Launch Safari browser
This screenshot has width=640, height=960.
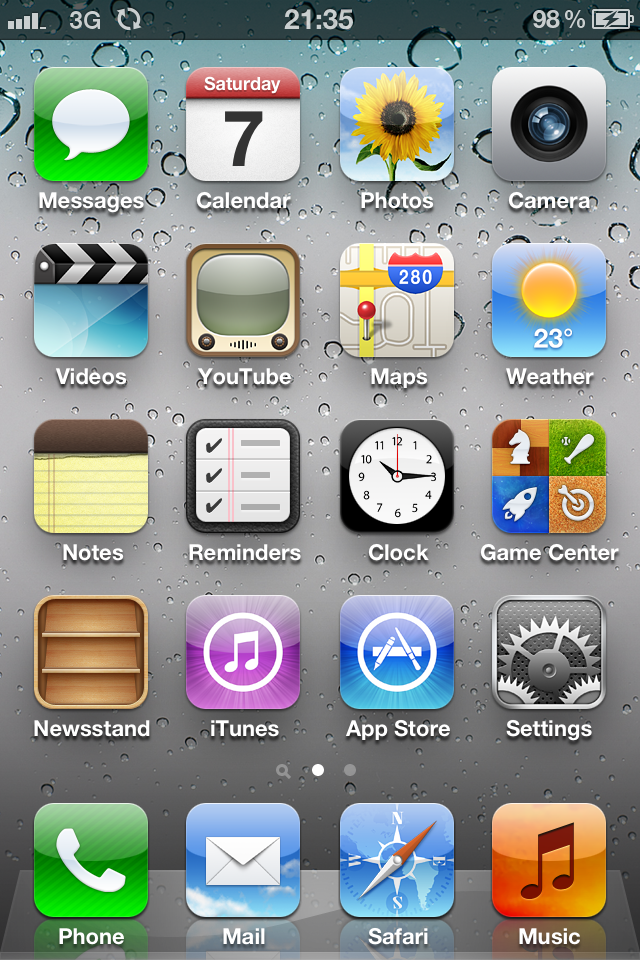click(396, 860)
